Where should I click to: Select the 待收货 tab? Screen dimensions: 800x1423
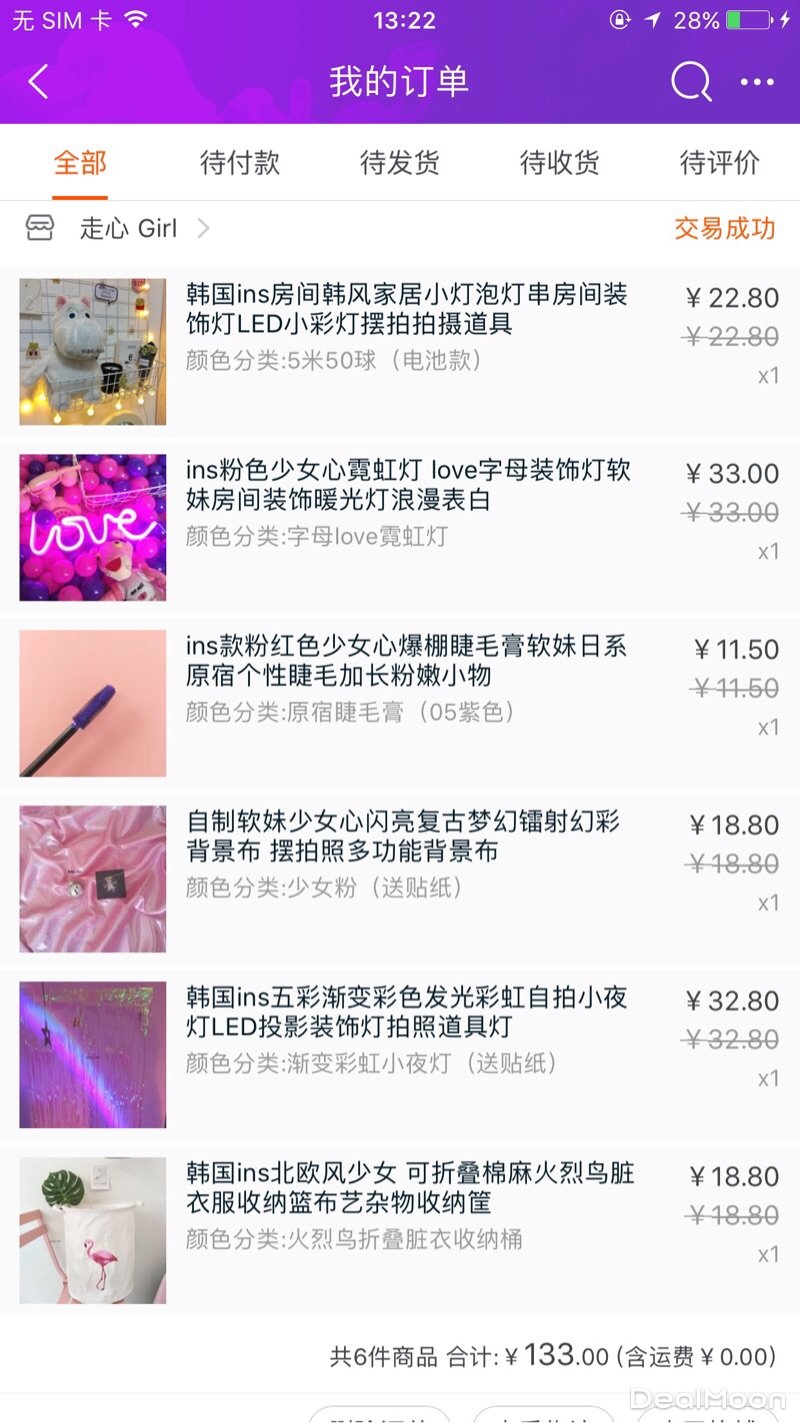(x=560, y=163)
